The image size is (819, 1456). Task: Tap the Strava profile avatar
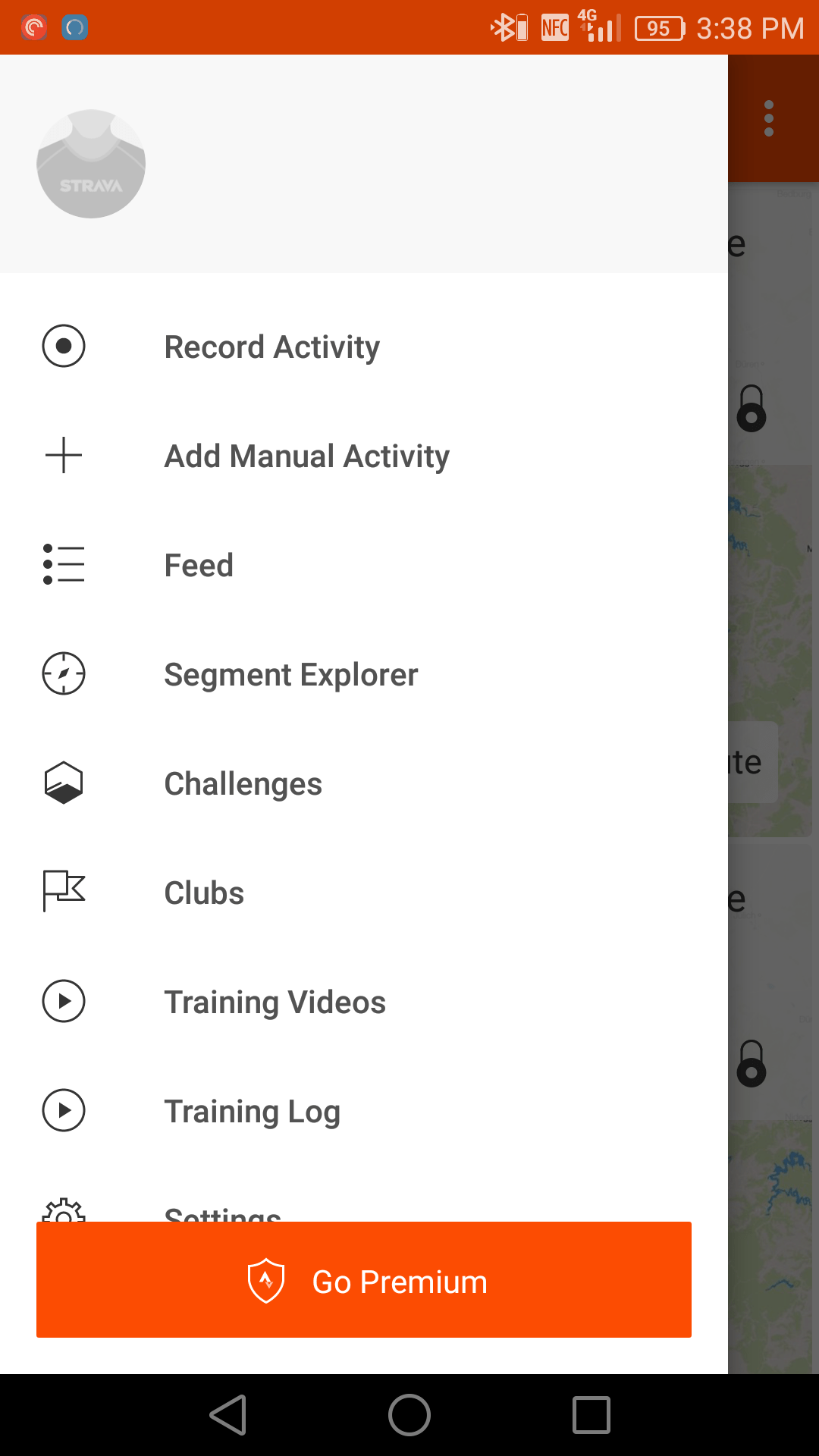90,165
